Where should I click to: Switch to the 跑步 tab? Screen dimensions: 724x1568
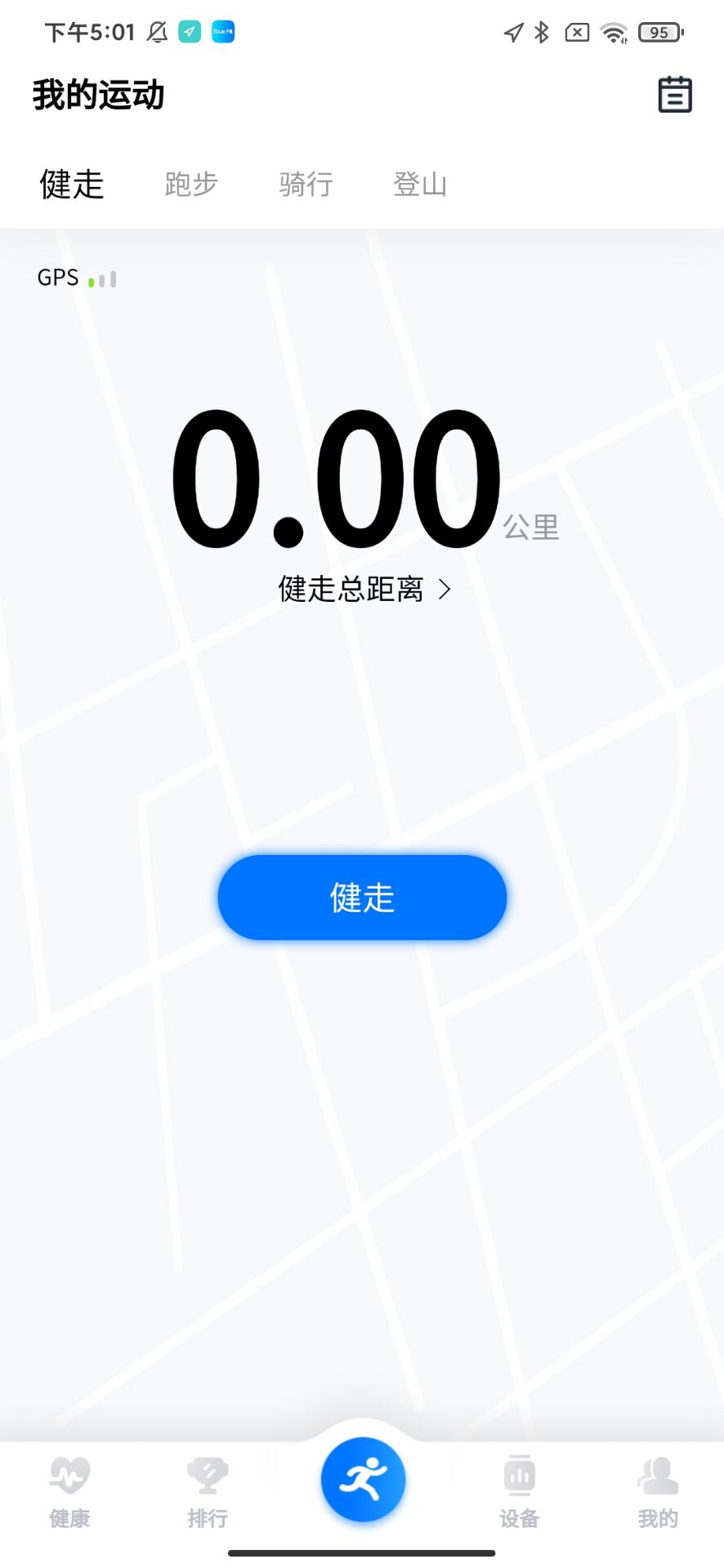pyautogui.click(x=191, y=185)
